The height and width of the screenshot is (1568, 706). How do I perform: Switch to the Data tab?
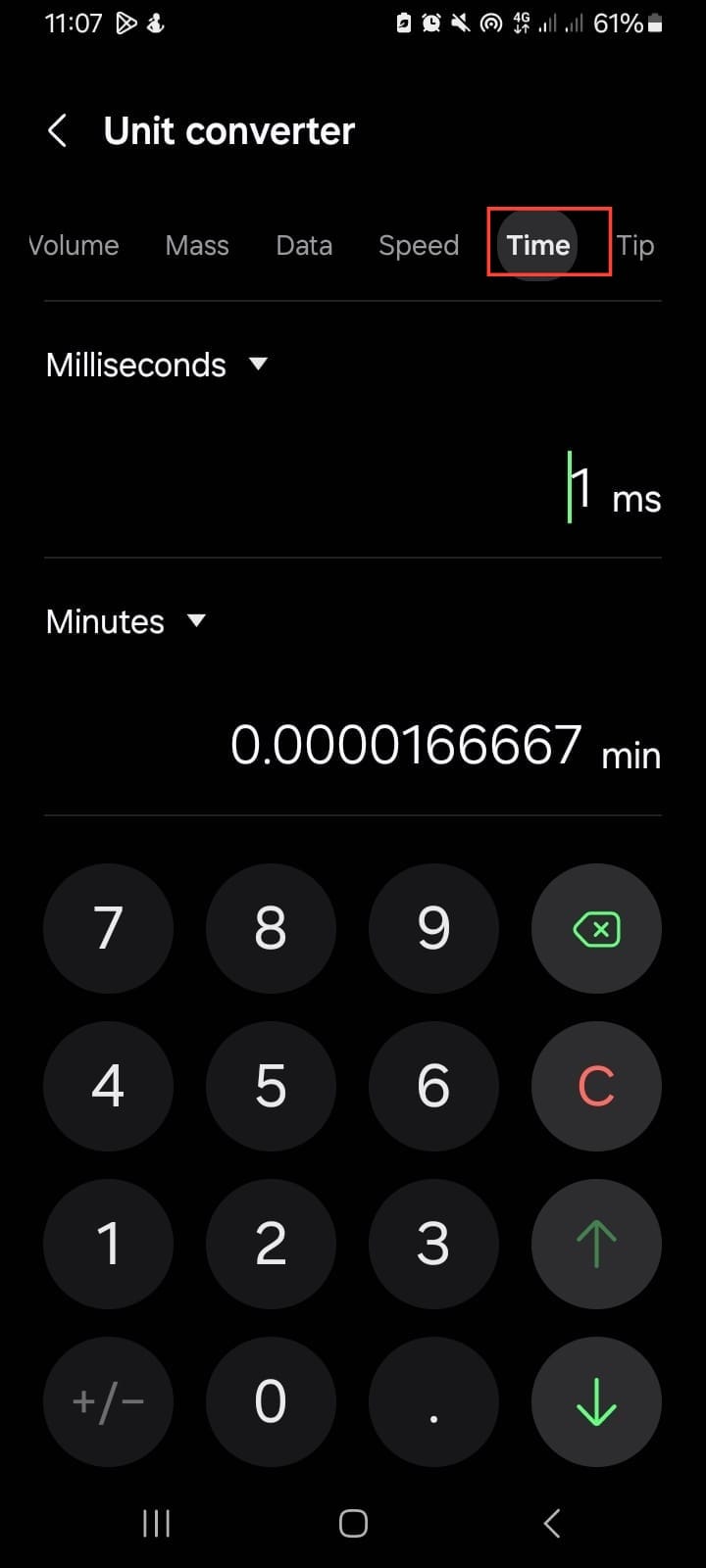click(304, 245)
